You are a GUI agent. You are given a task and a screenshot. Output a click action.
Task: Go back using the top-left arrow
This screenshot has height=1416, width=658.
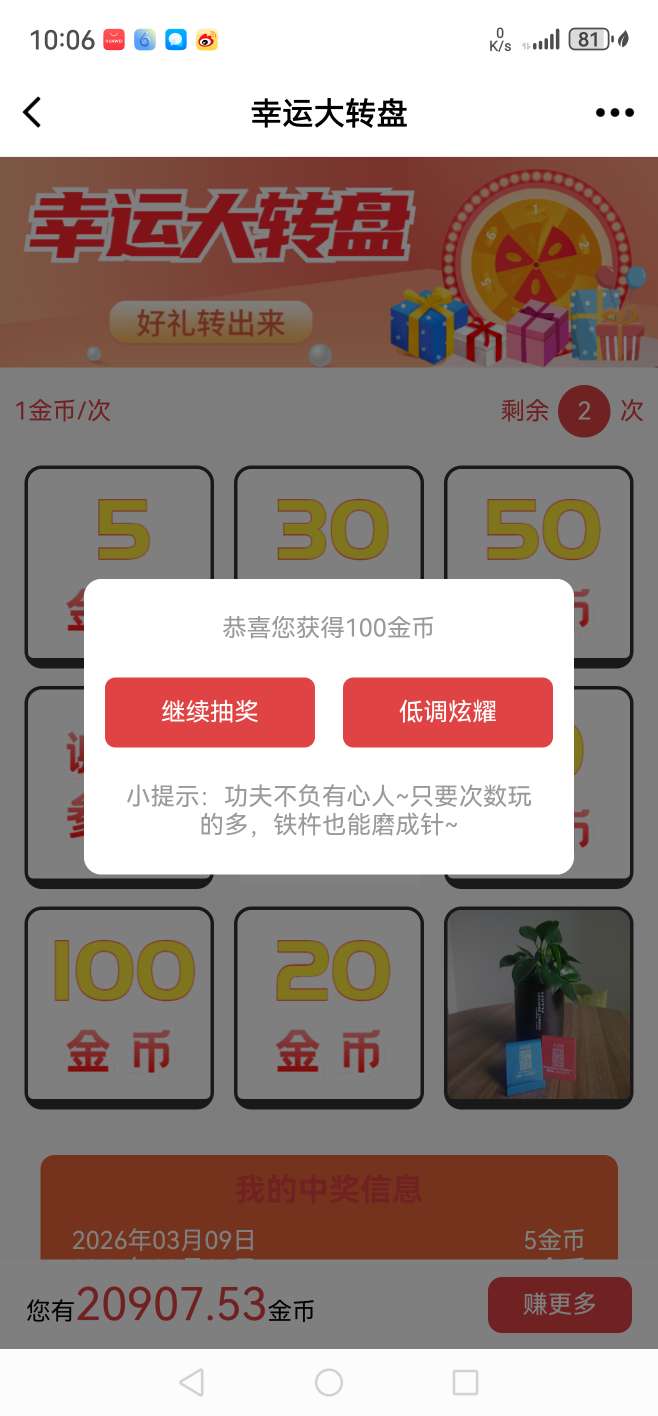[x=33, y=112]
